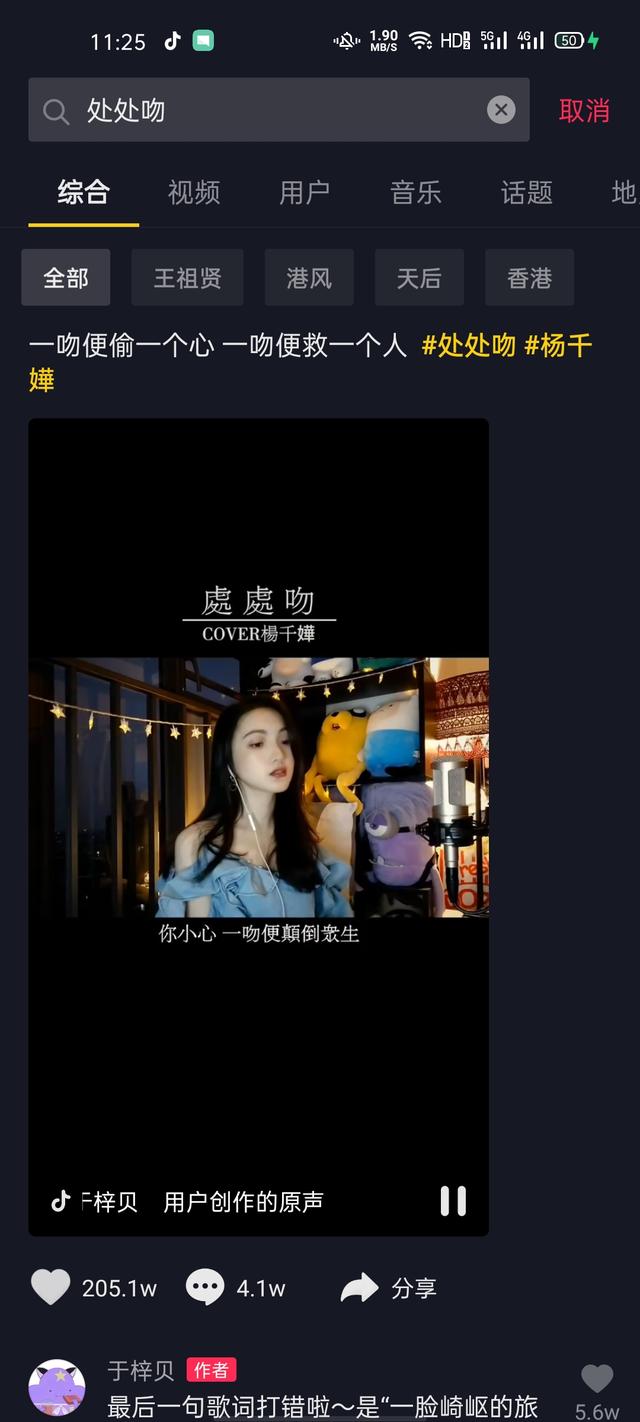Open the 音乐 tab
Screen dimensions: 640x1422
pos(415,192)
